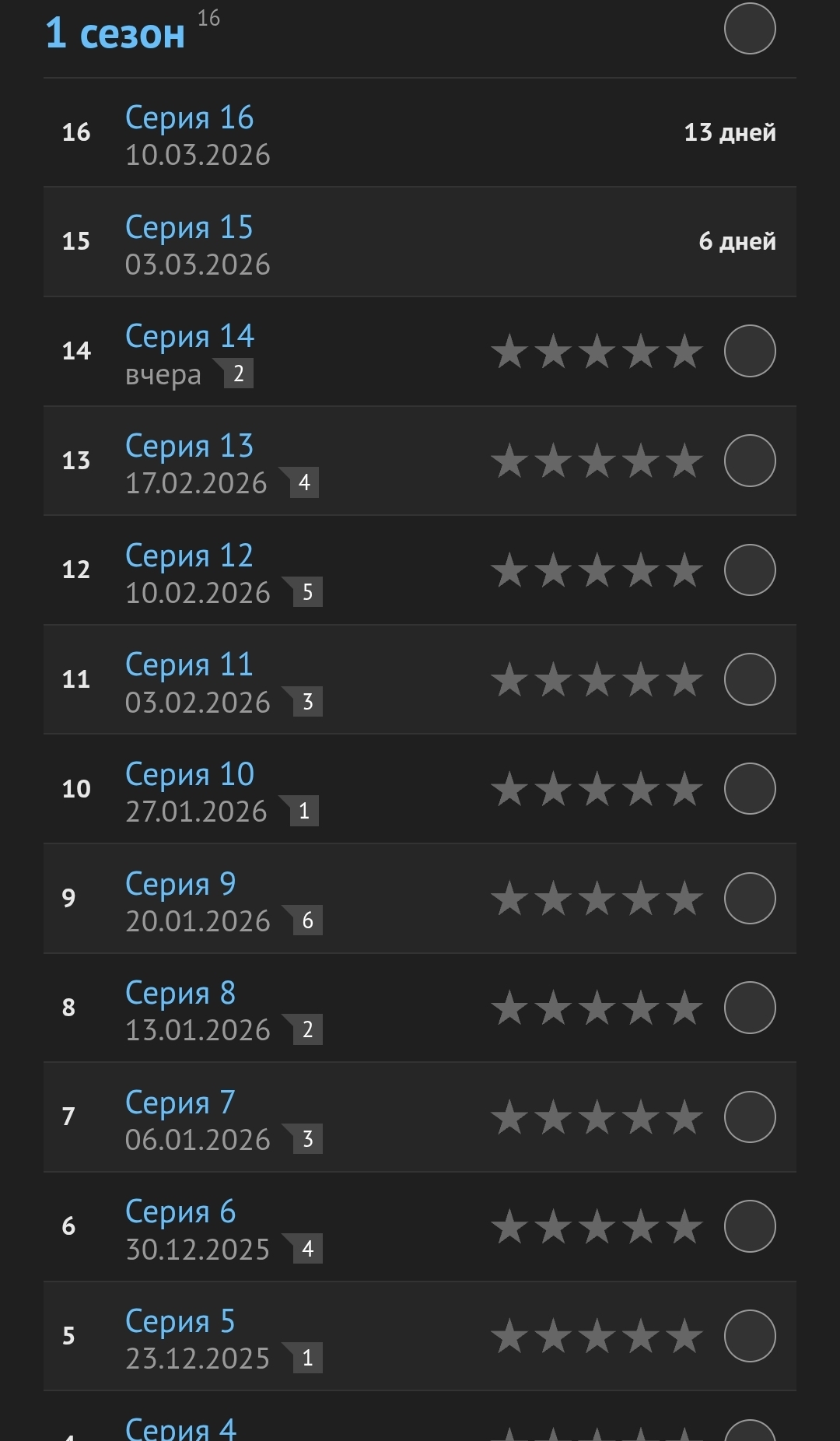Viewport: 840px width, 1441px height.
Task: Open Серия 16 episode page
Action: pos(189,117)
